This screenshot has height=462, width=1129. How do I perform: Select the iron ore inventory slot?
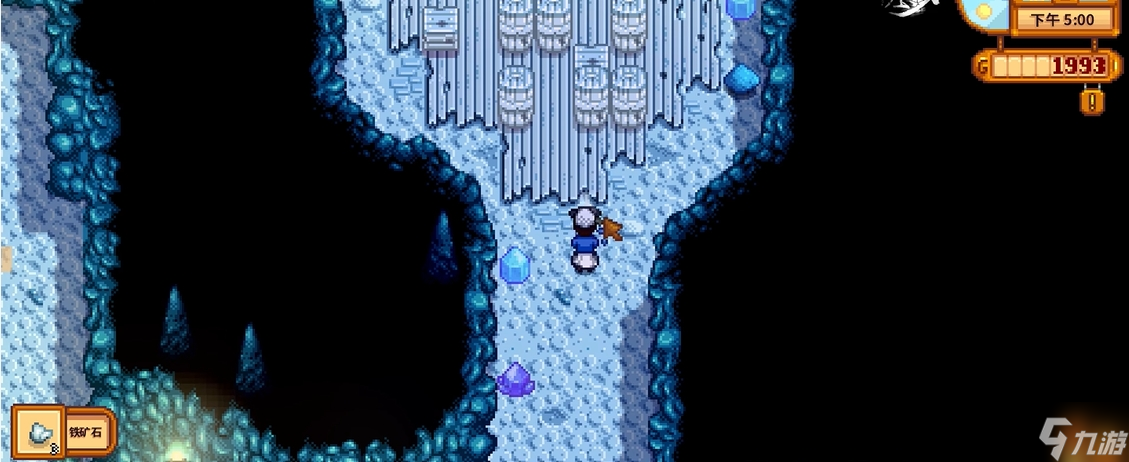pyautogui.click(x=39, y=432)
